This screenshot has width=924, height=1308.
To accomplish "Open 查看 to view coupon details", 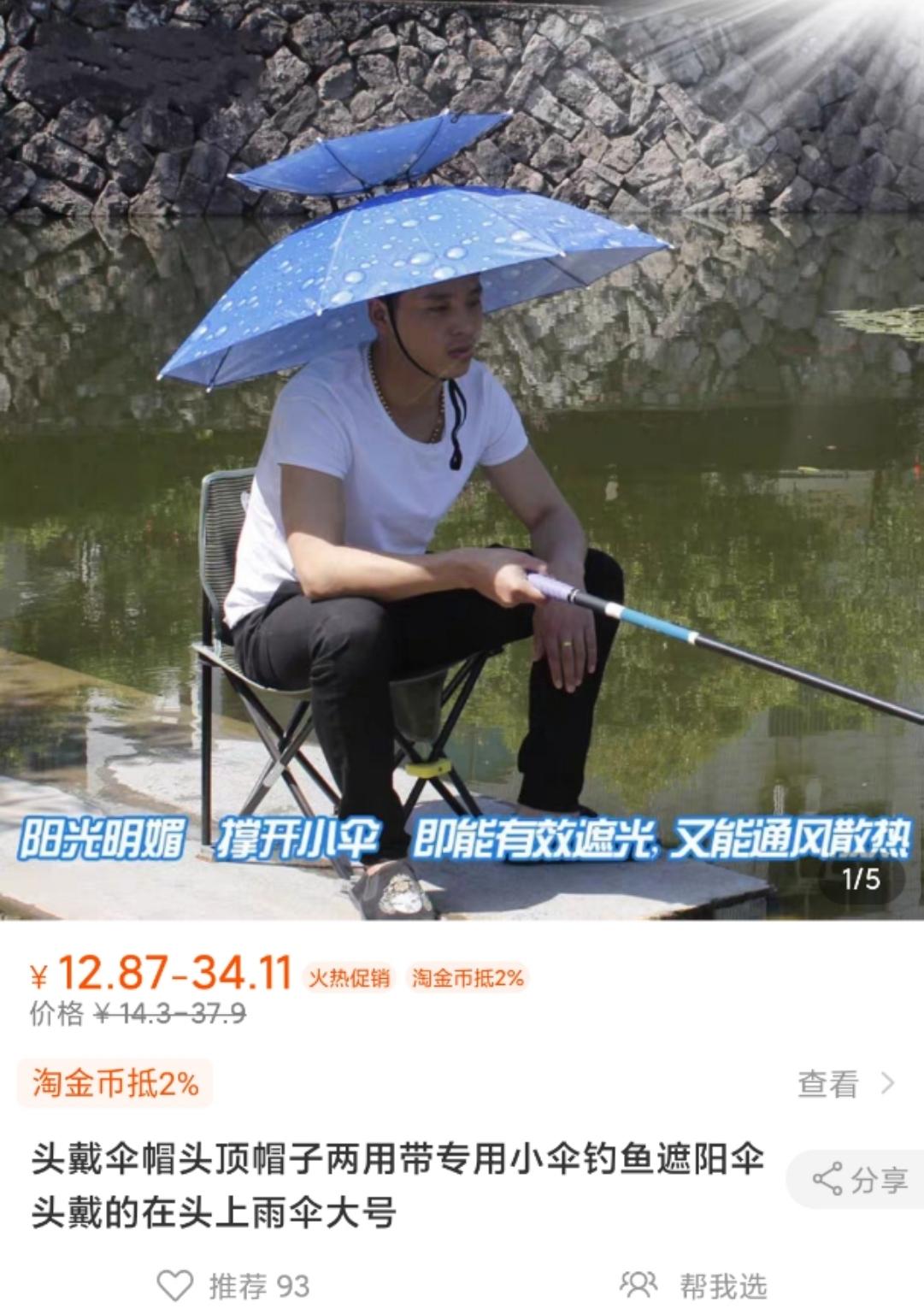I will point(831,1084).
